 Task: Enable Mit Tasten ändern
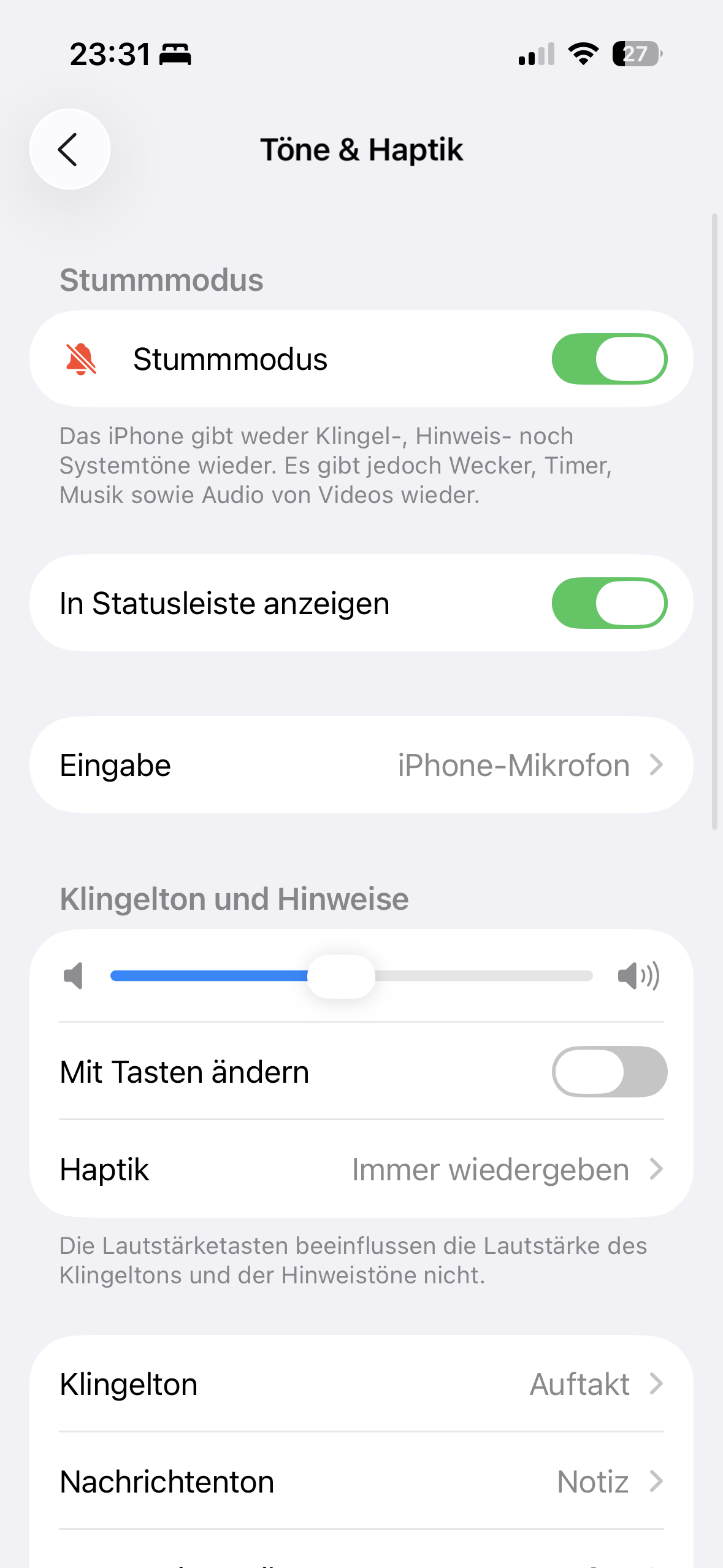point(609,1072)
